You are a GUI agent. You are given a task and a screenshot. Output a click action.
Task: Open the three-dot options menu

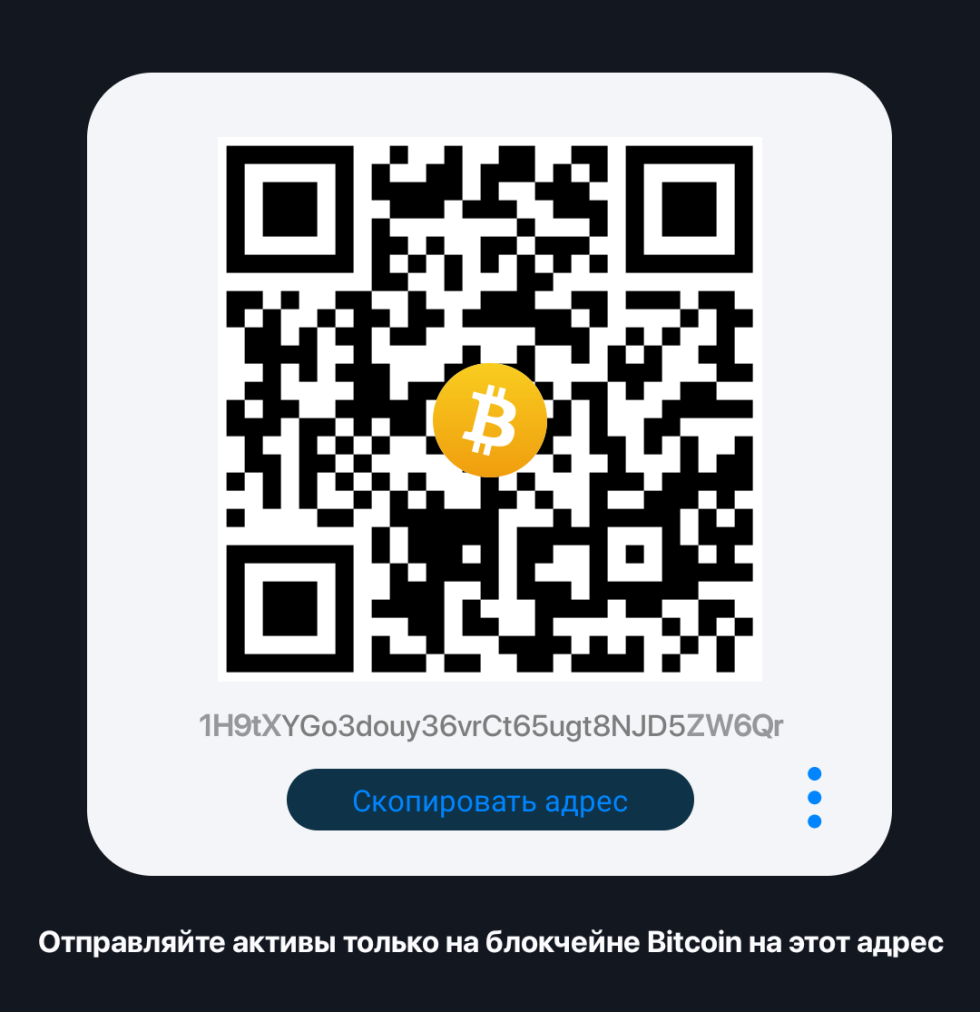pyautogui.click(x=814, y=798)
